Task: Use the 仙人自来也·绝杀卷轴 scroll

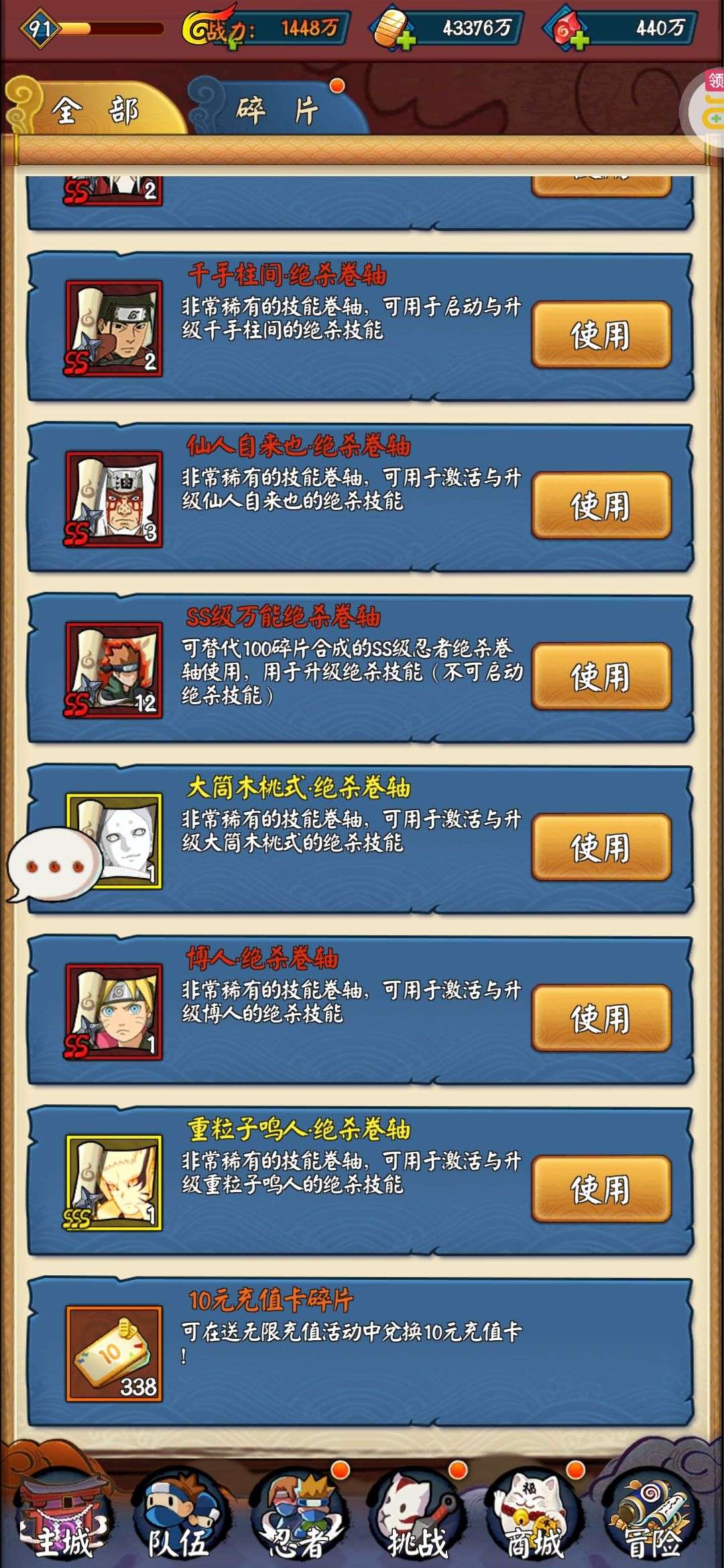Action: [601, 505]
